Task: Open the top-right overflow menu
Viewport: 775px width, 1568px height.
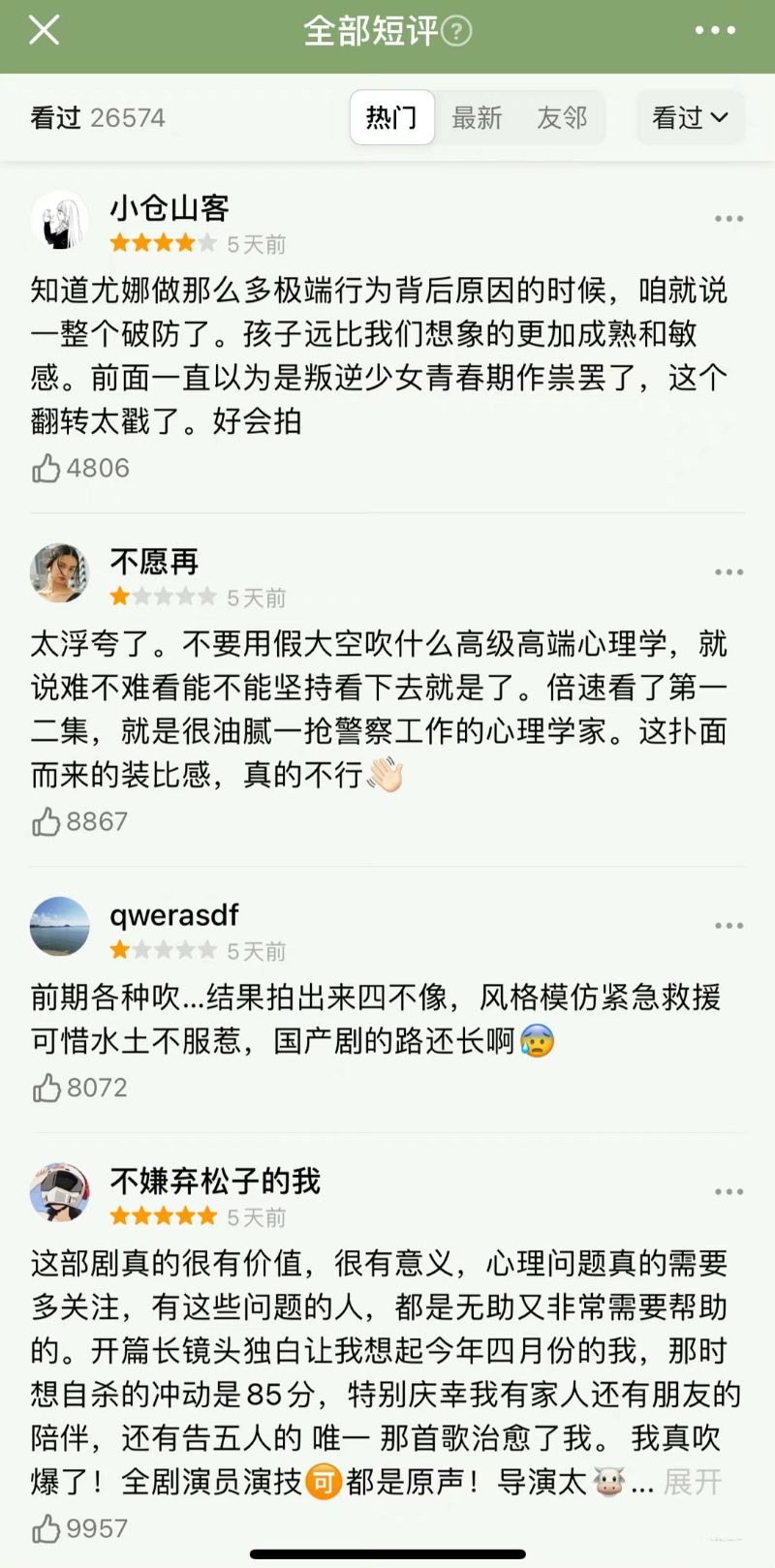Action: pos(715,31)
